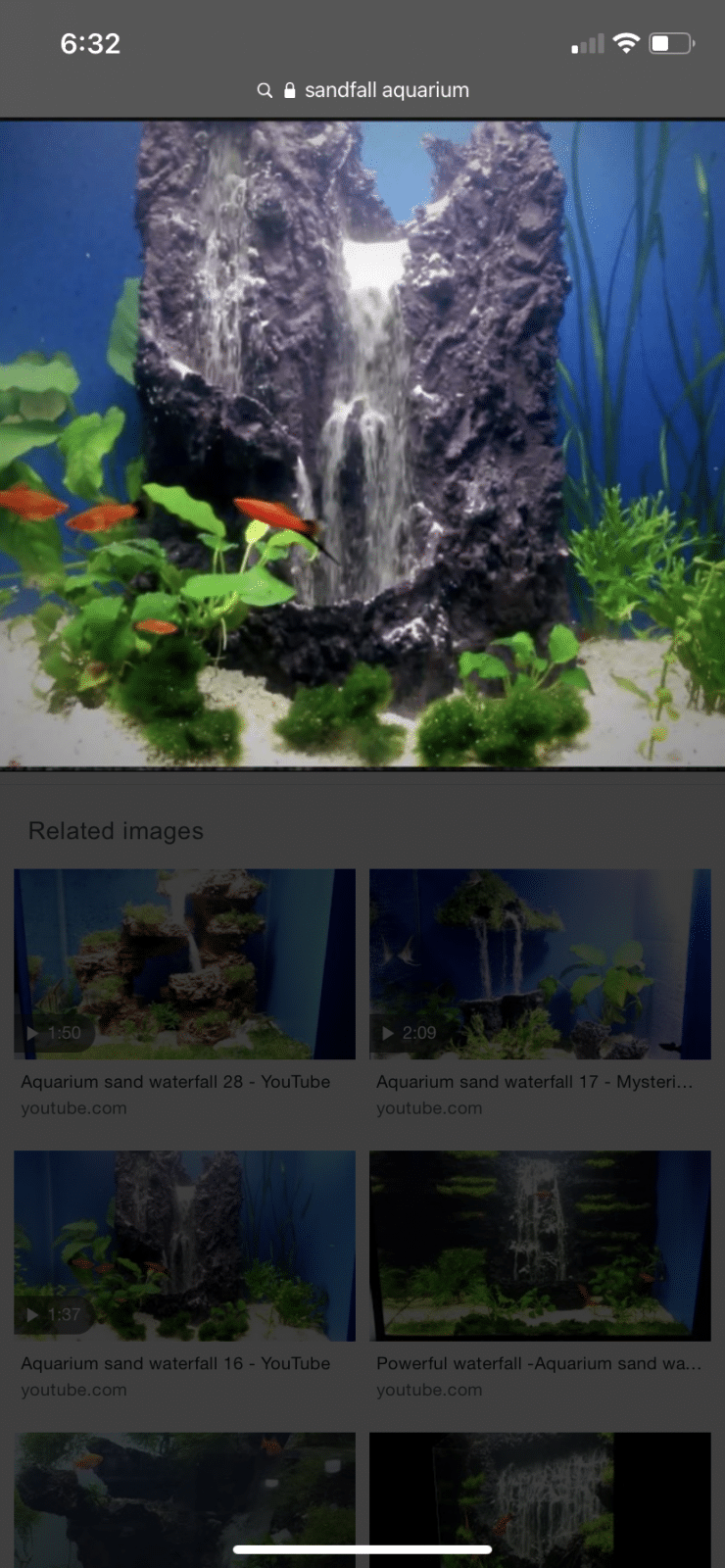Screen dimensions: 725x1568
Task: Follow the Aquarium sand waterfall 17 title link
Action: click(534, 1082)
